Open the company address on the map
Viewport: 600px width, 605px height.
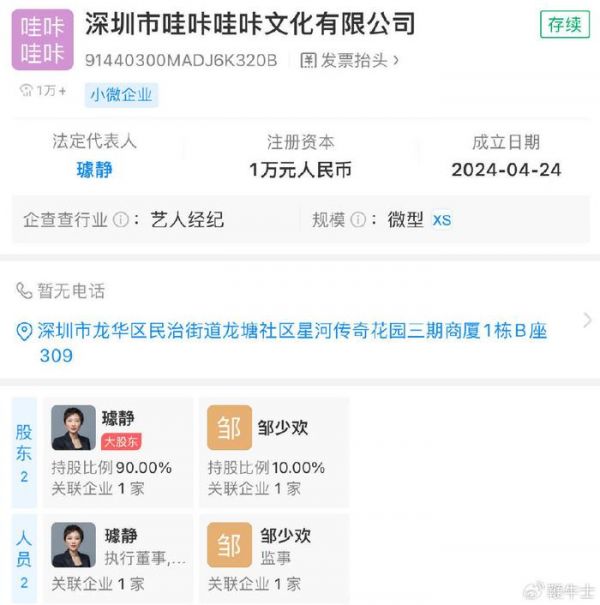290,342
